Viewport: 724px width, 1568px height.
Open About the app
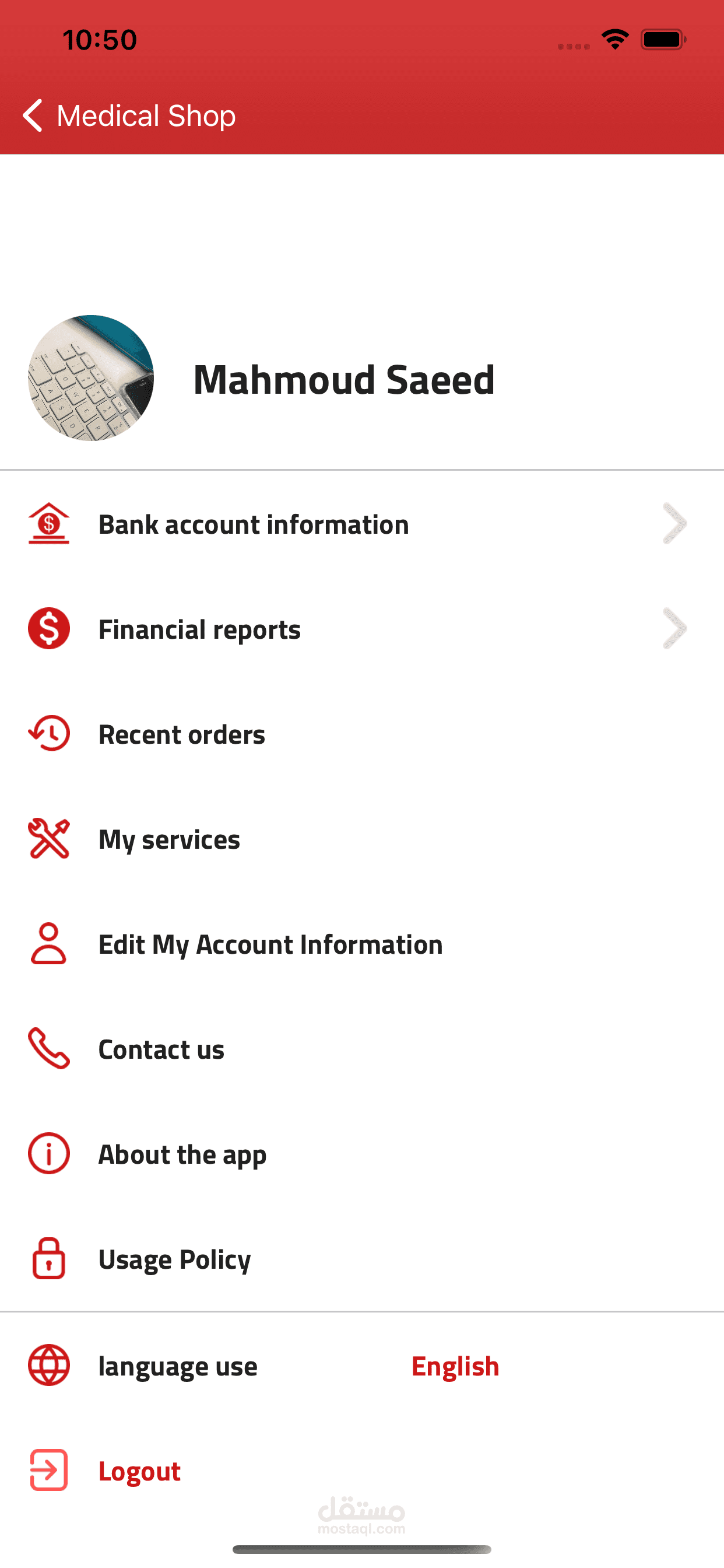coord(182,1154)
